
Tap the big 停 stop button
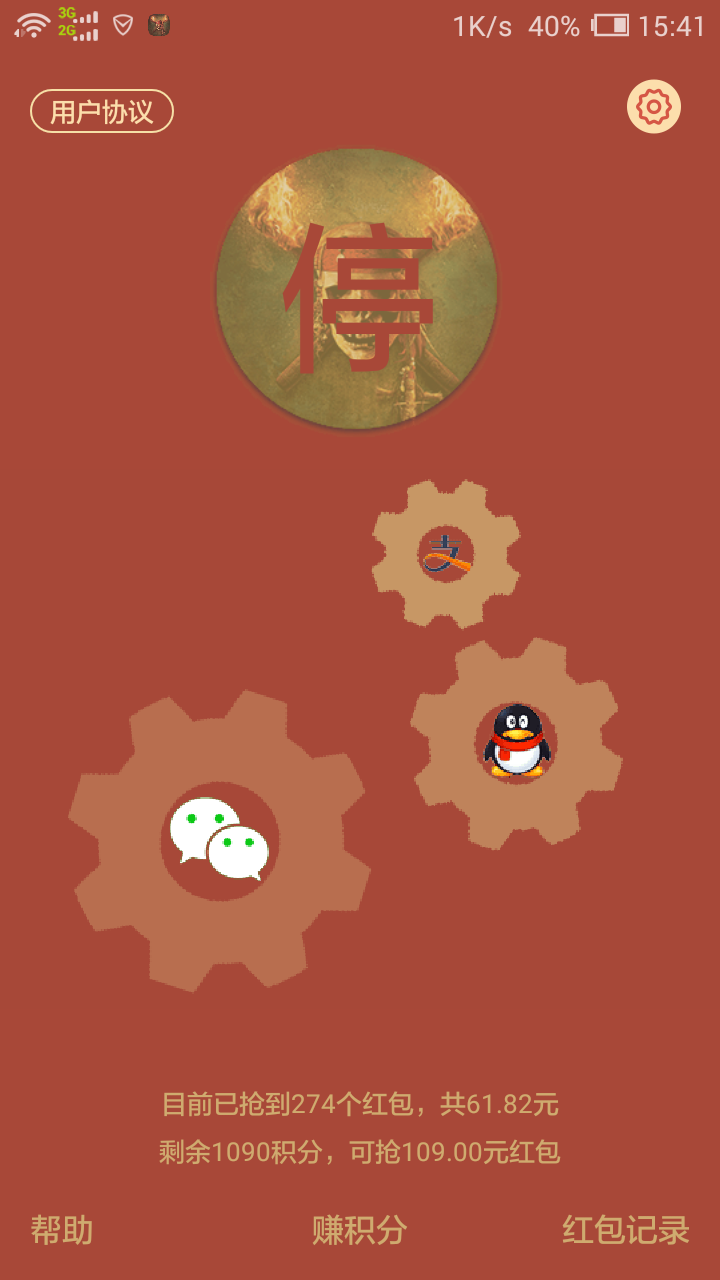(357, 290)
